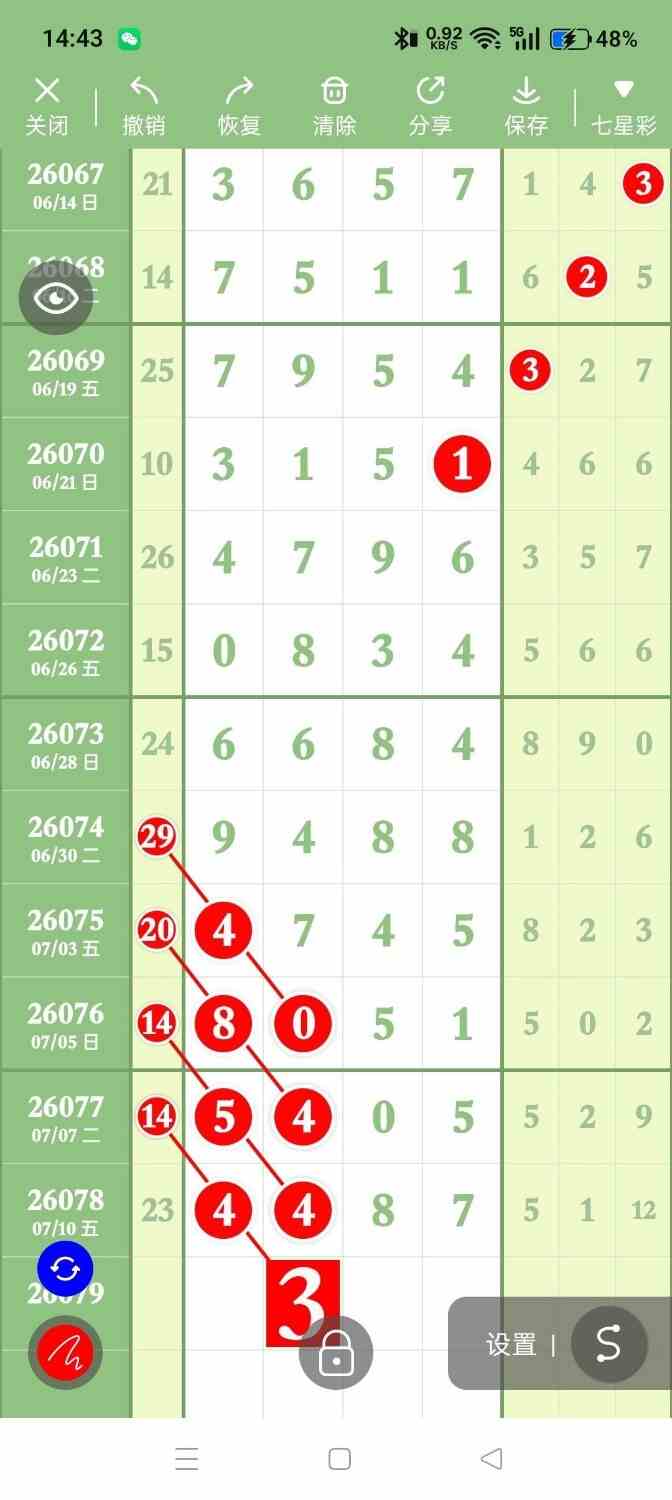The height and width of the screenshot is (1500, 672).
Task: Close the chart editor via 关闭
Action: (47, 107)
